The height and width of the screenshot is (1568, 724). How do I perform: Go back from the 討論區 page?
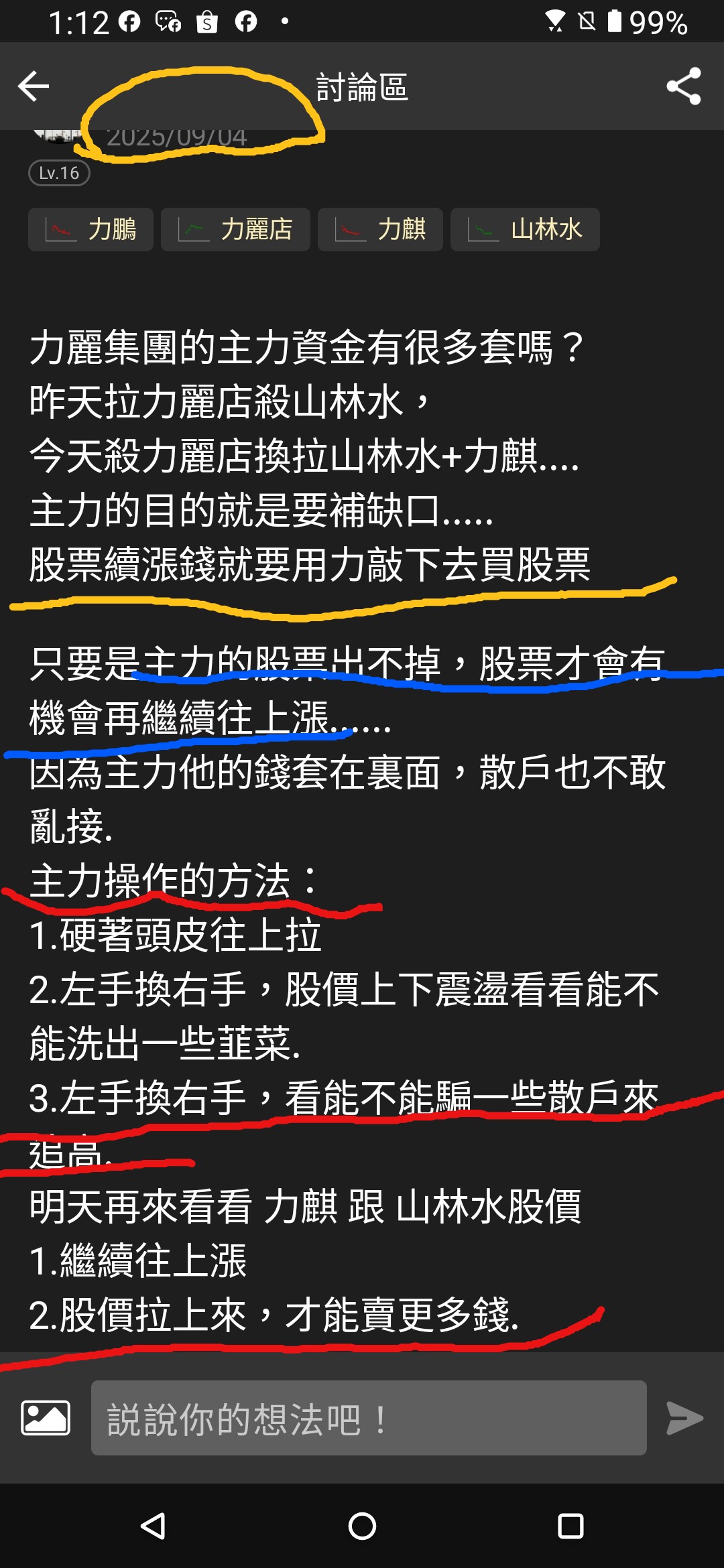coord(34,86)
